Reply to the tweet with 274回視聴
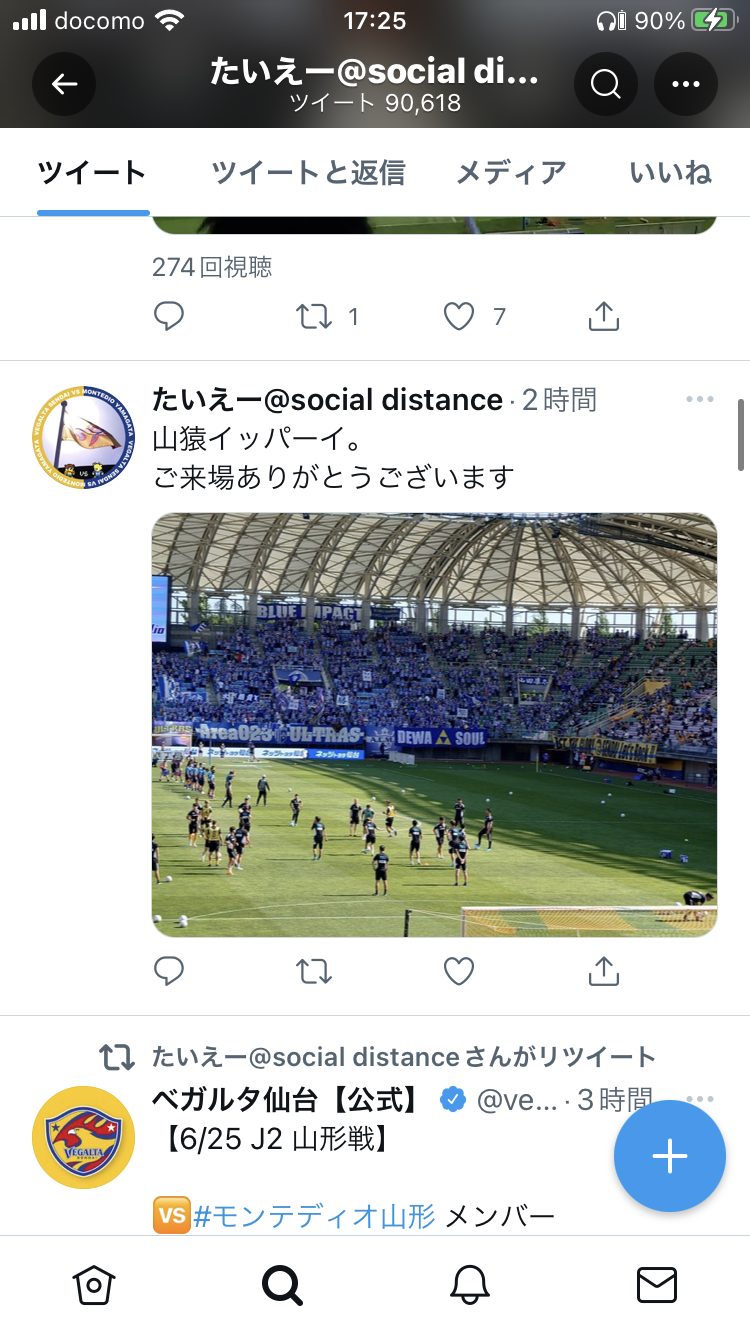The width and height of the screenshot is (750, 1334). (x=169, y=317)
